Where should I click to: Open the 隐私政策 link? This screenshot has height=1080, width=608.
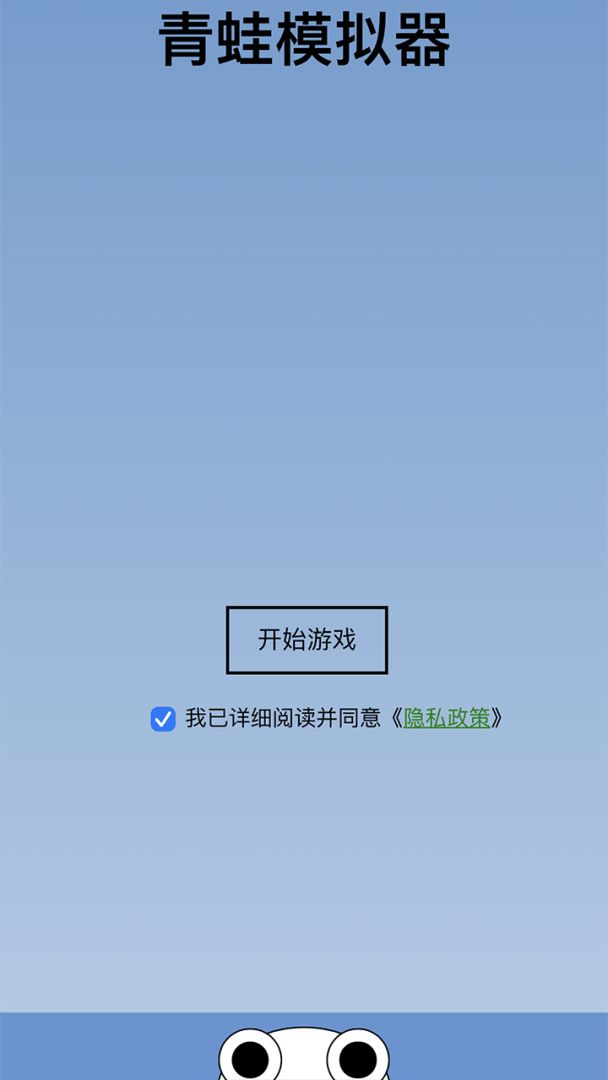tap(446, 719)
